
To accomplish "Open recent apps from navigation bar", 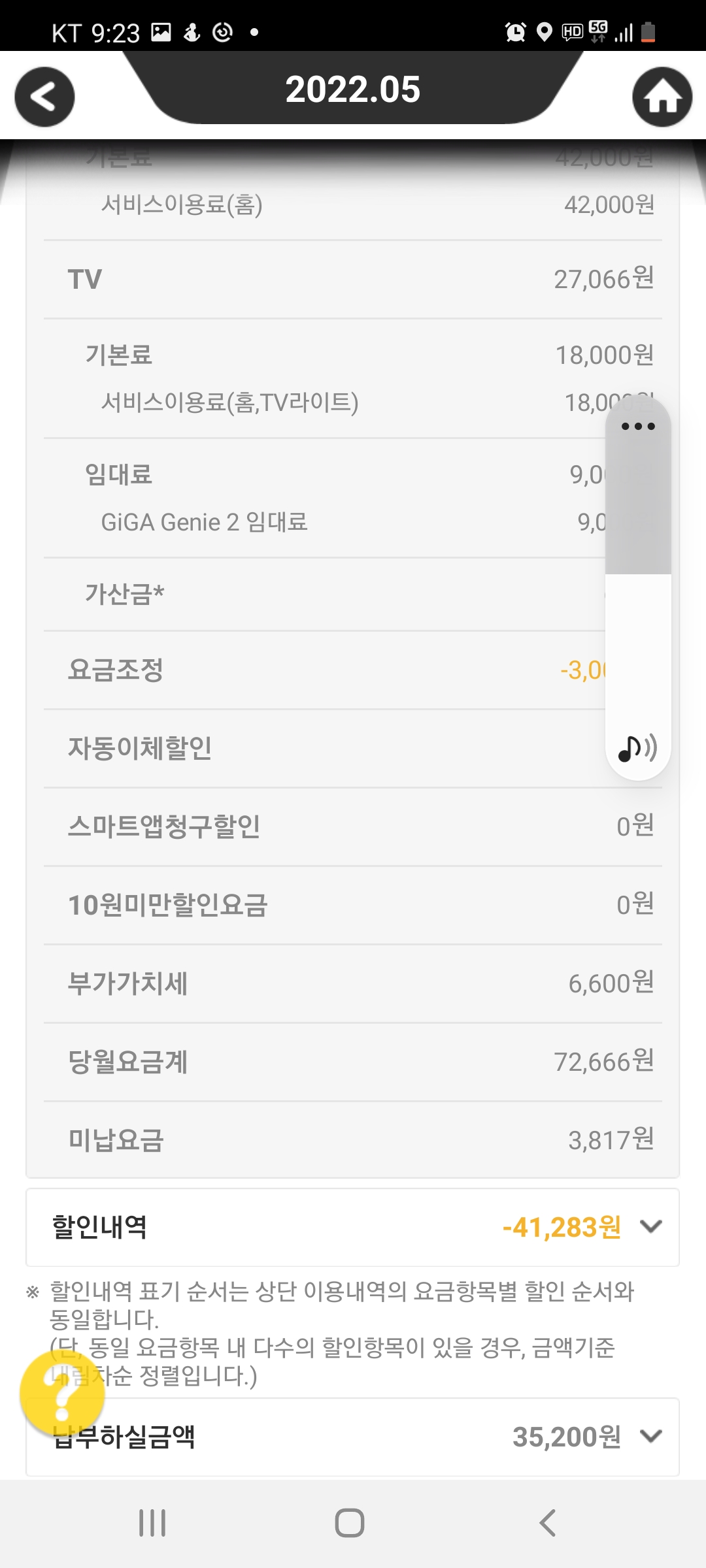I will 152,1523.
